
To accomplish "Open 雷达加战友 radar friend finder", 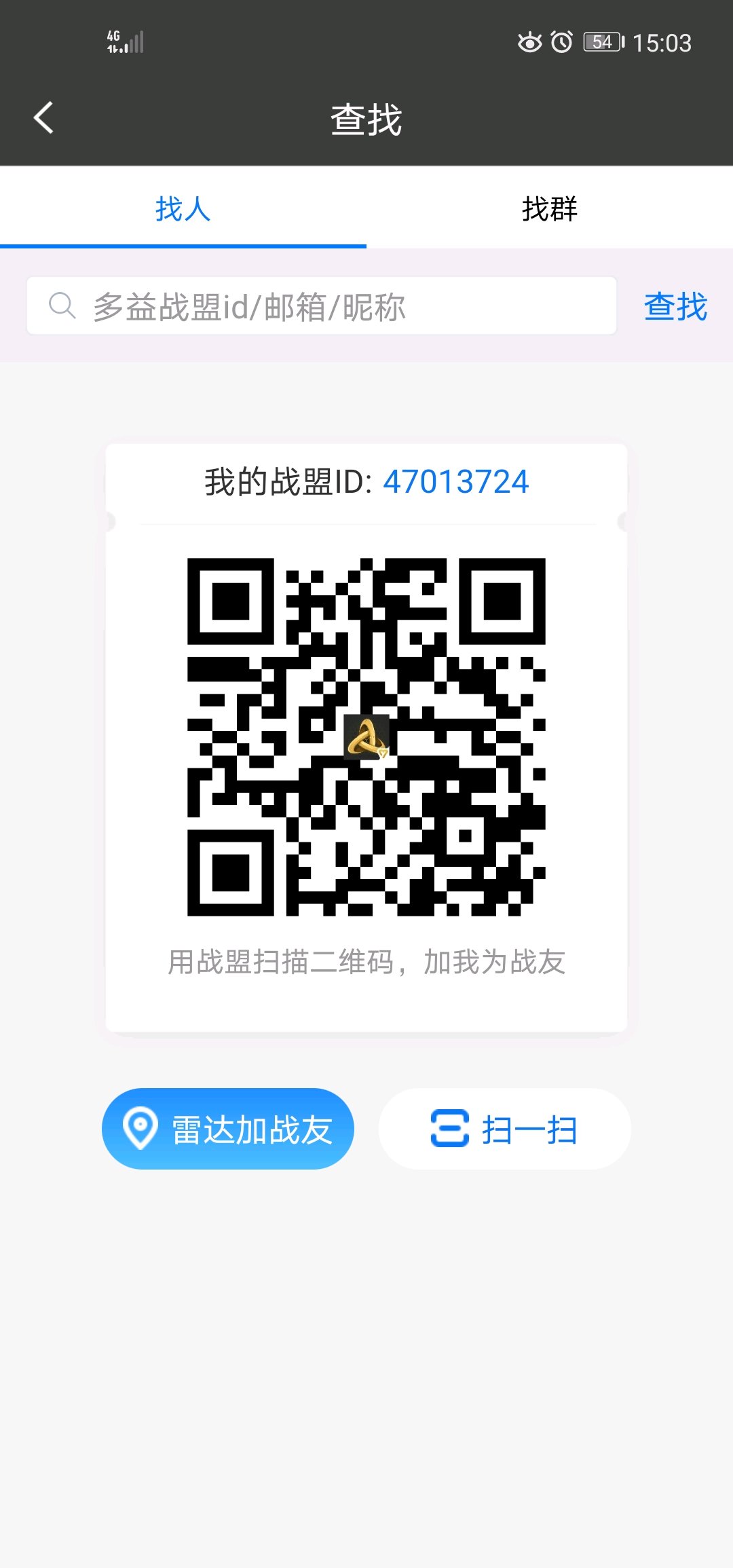I will (x=228, y=1128).
